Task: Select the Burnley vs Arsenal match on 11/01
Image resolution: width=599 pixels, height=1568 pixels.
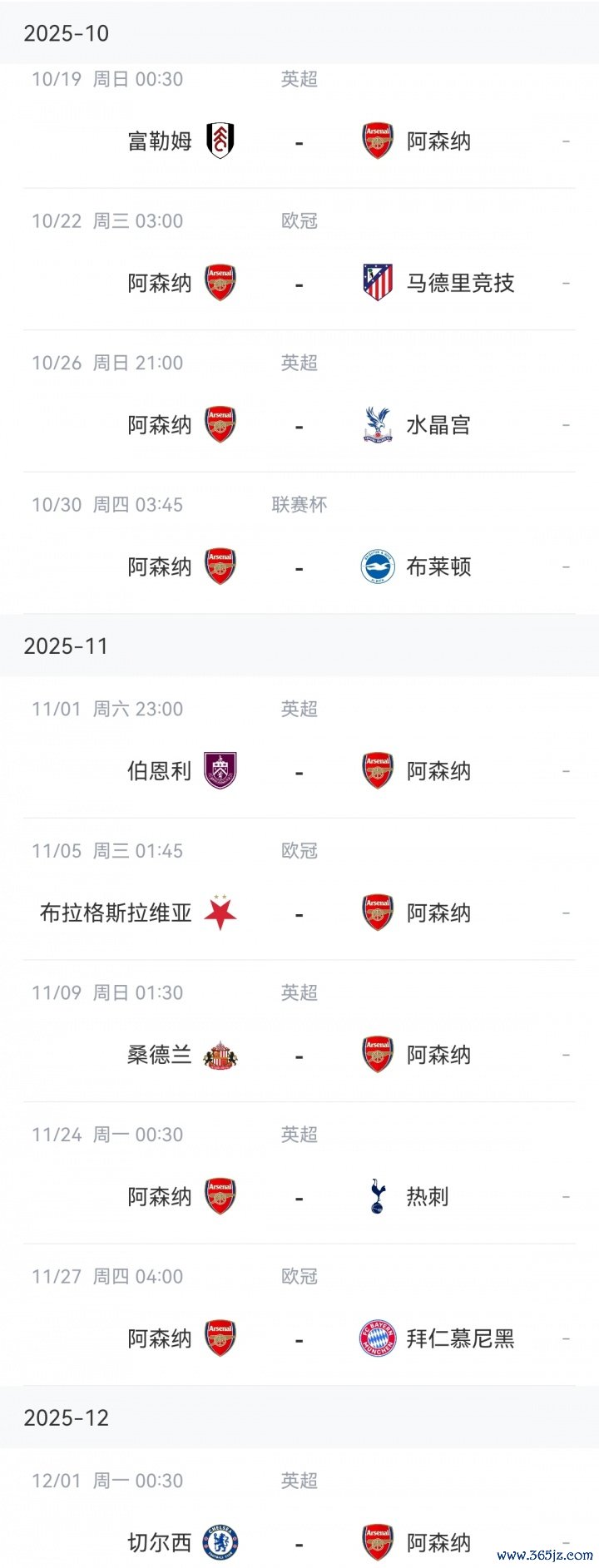Action: coord(299,771)
